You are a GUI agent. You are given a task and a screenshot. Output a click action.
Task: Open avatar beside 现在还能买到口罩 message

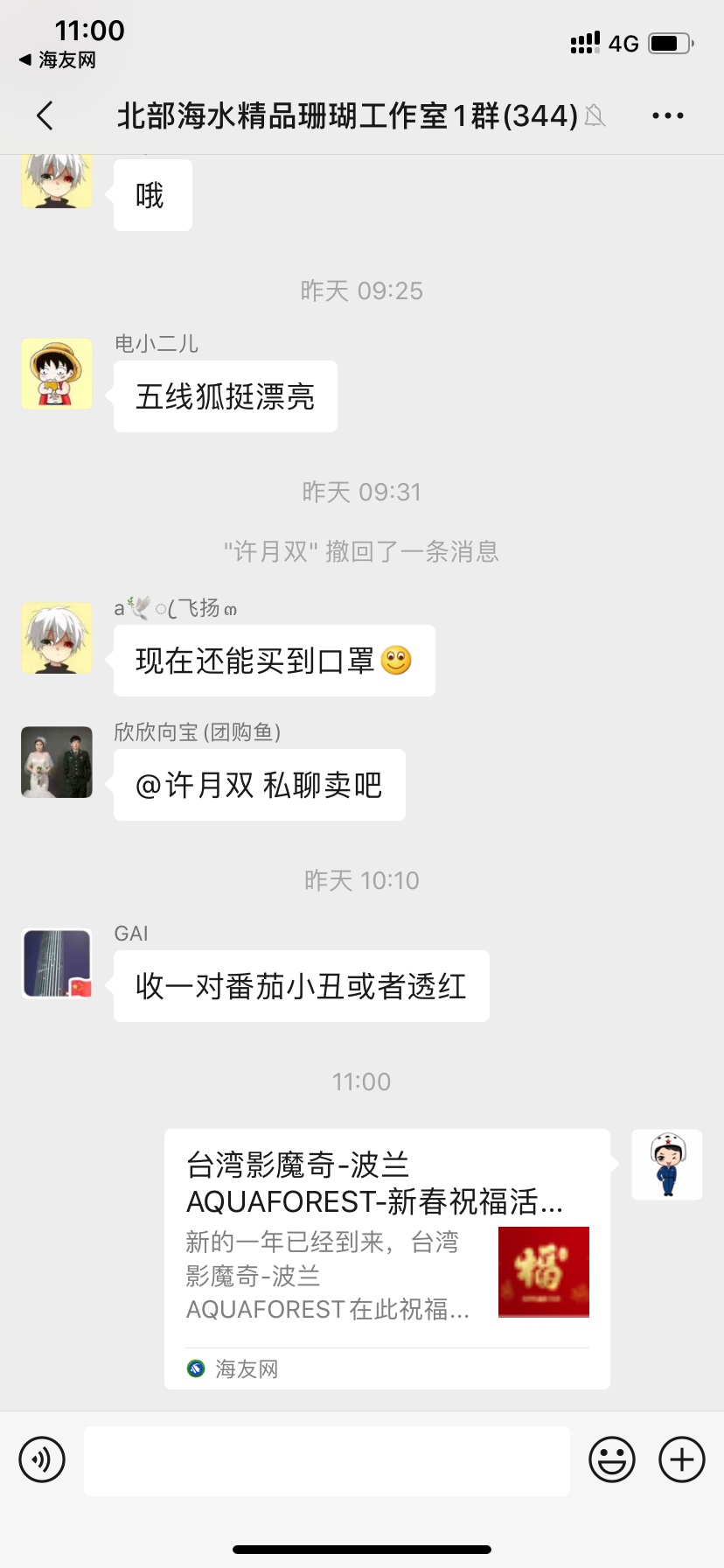pyautogui.click(x=57, y=638)
